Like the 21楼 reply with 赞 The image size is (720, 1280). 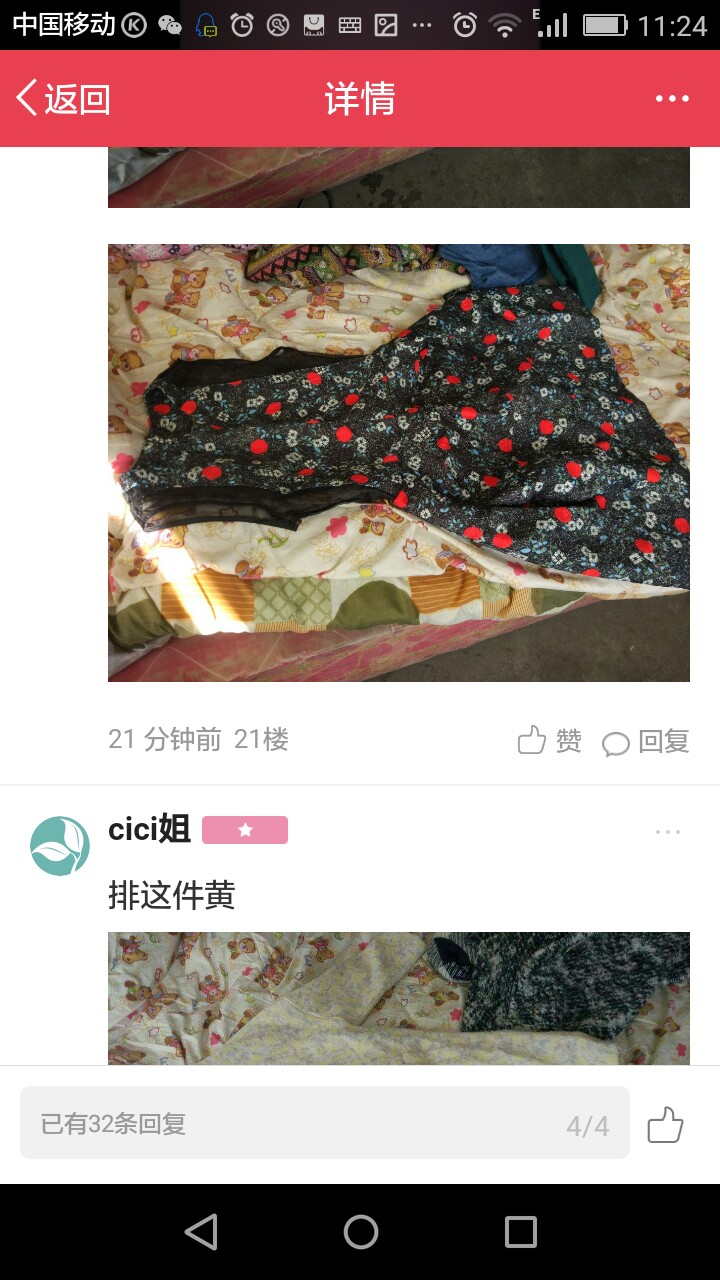[549, 741]
